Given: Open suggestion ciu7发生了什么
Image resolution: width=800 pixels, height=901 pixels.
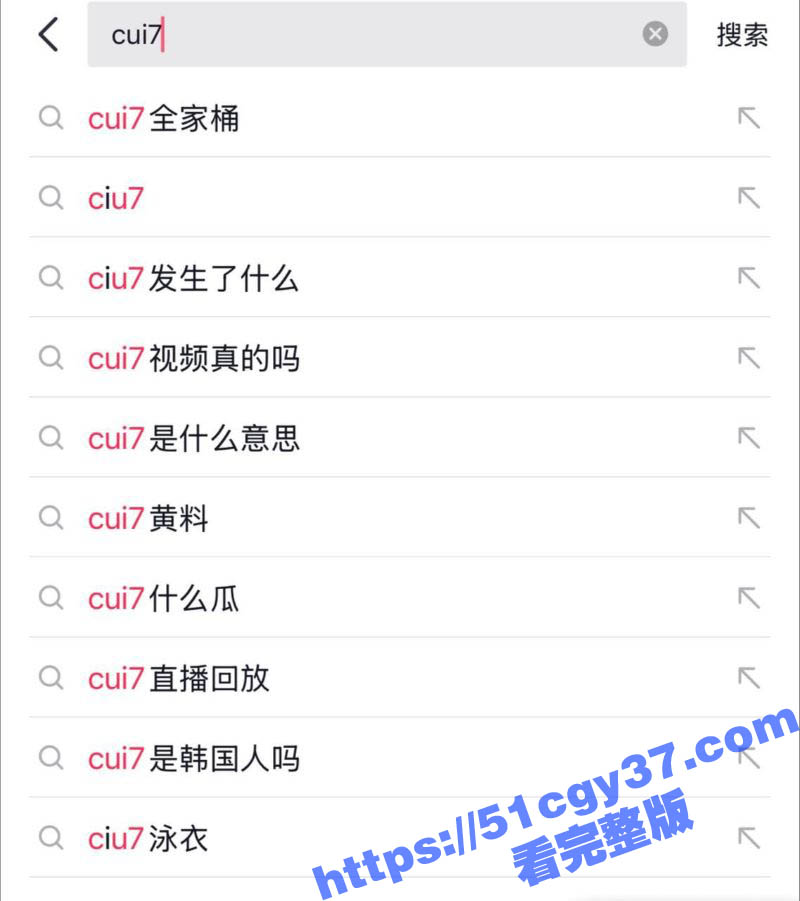Looking at the screenshot, I should tap(193, 278).
